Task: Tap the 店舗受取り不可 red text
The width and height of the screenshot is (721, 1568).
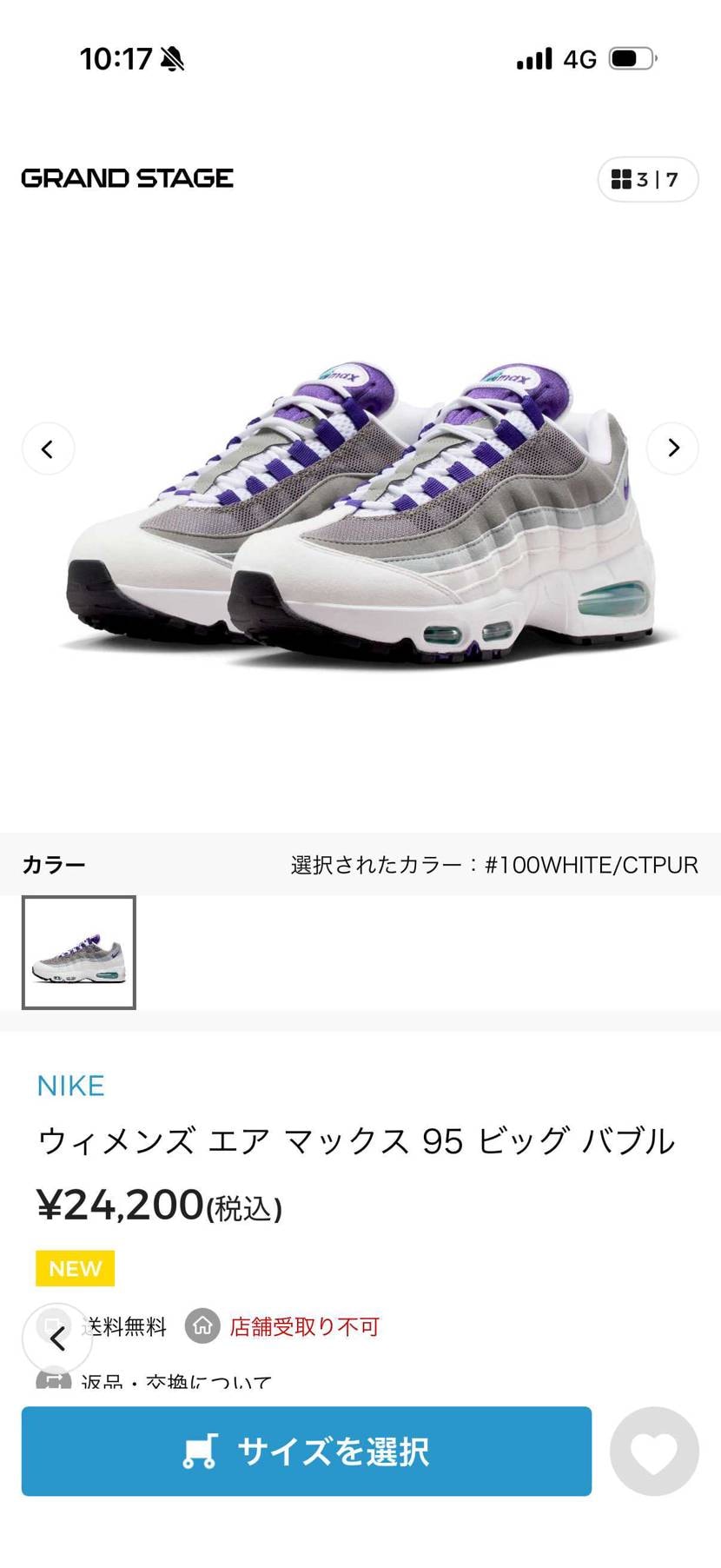Action: pos(303,1327)
